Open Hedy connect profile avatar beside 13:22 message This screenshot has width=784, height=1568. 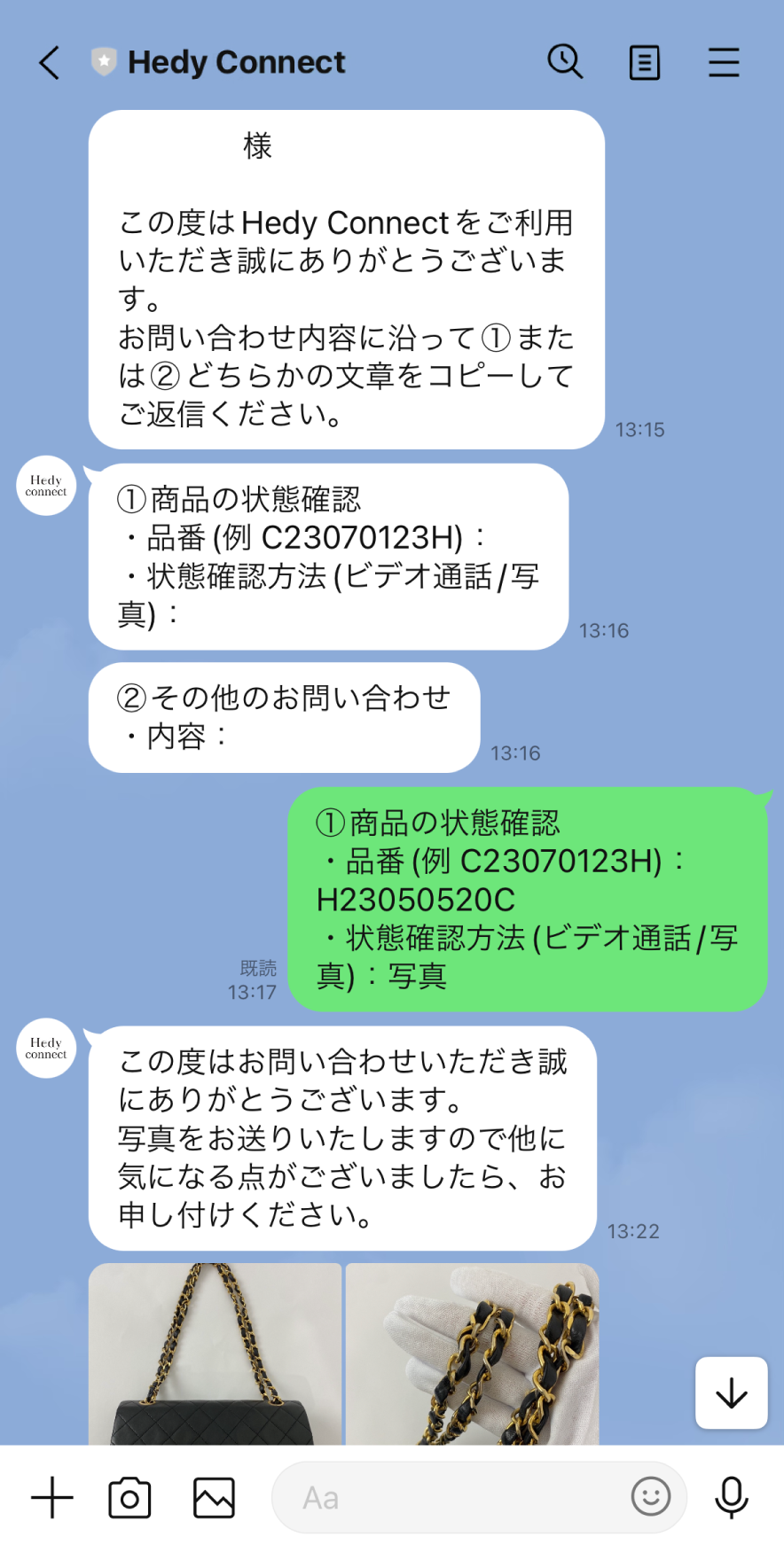point(46,1048)
